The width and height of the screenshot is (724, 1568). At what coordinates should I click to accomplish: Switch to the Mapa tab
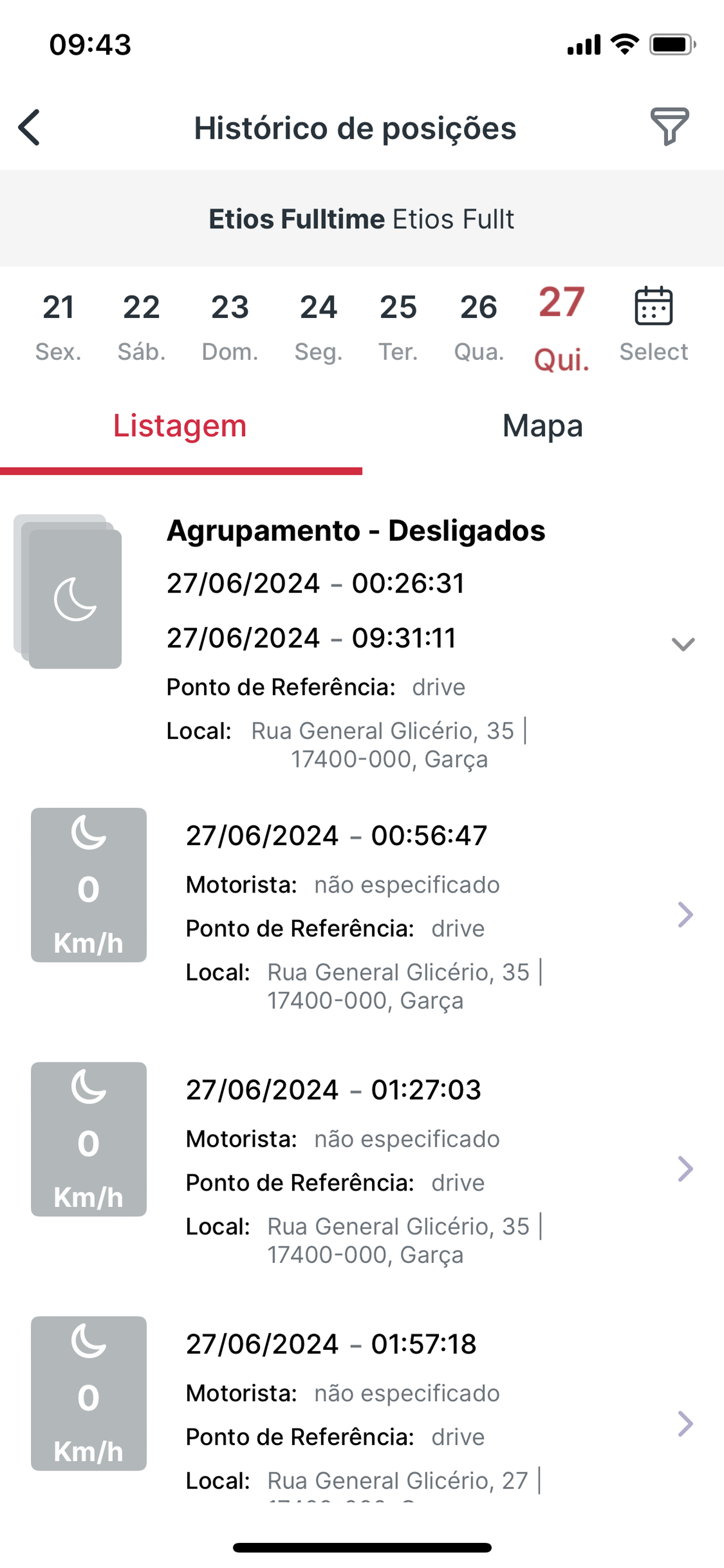point(543,426)
